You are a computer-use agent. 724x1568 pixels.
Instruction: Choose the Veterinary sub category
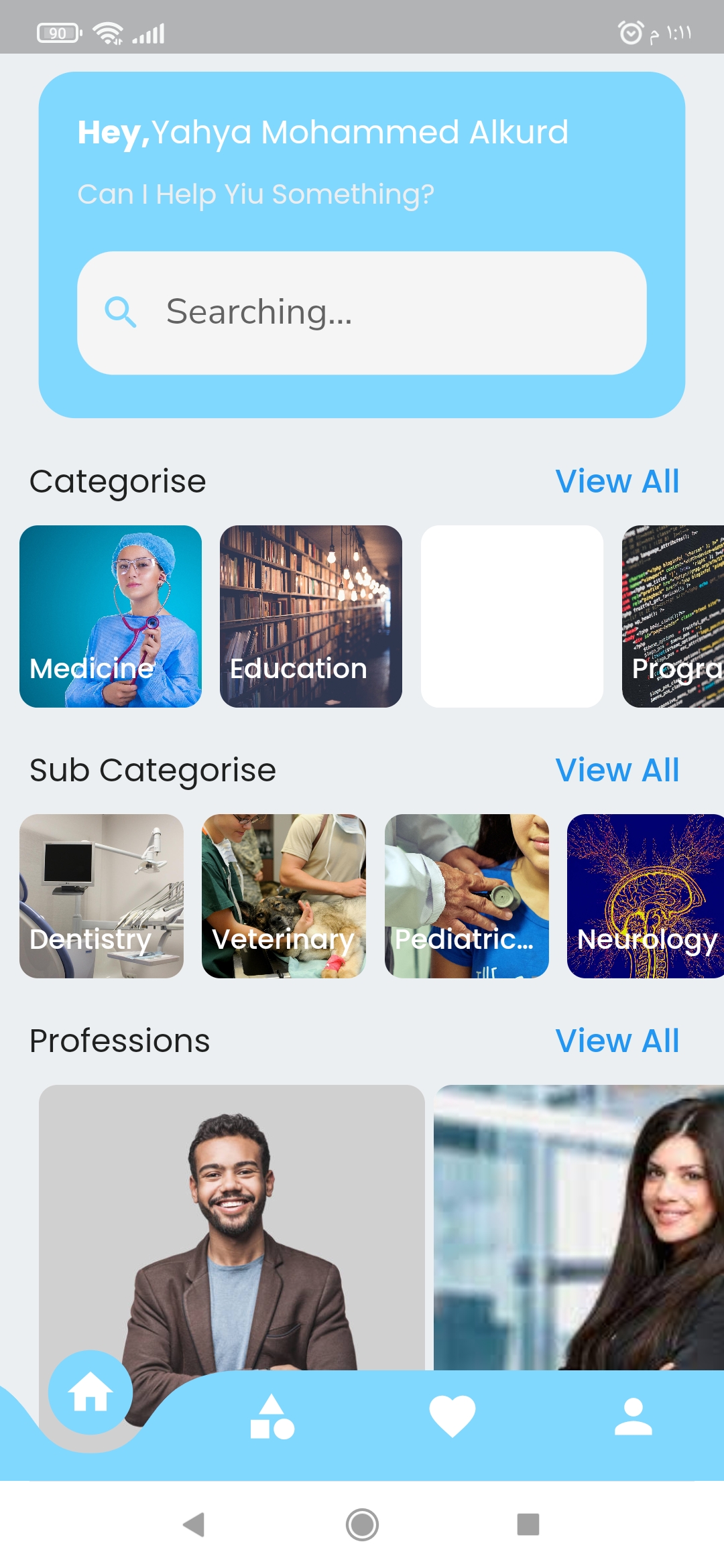tap(284, 896)
